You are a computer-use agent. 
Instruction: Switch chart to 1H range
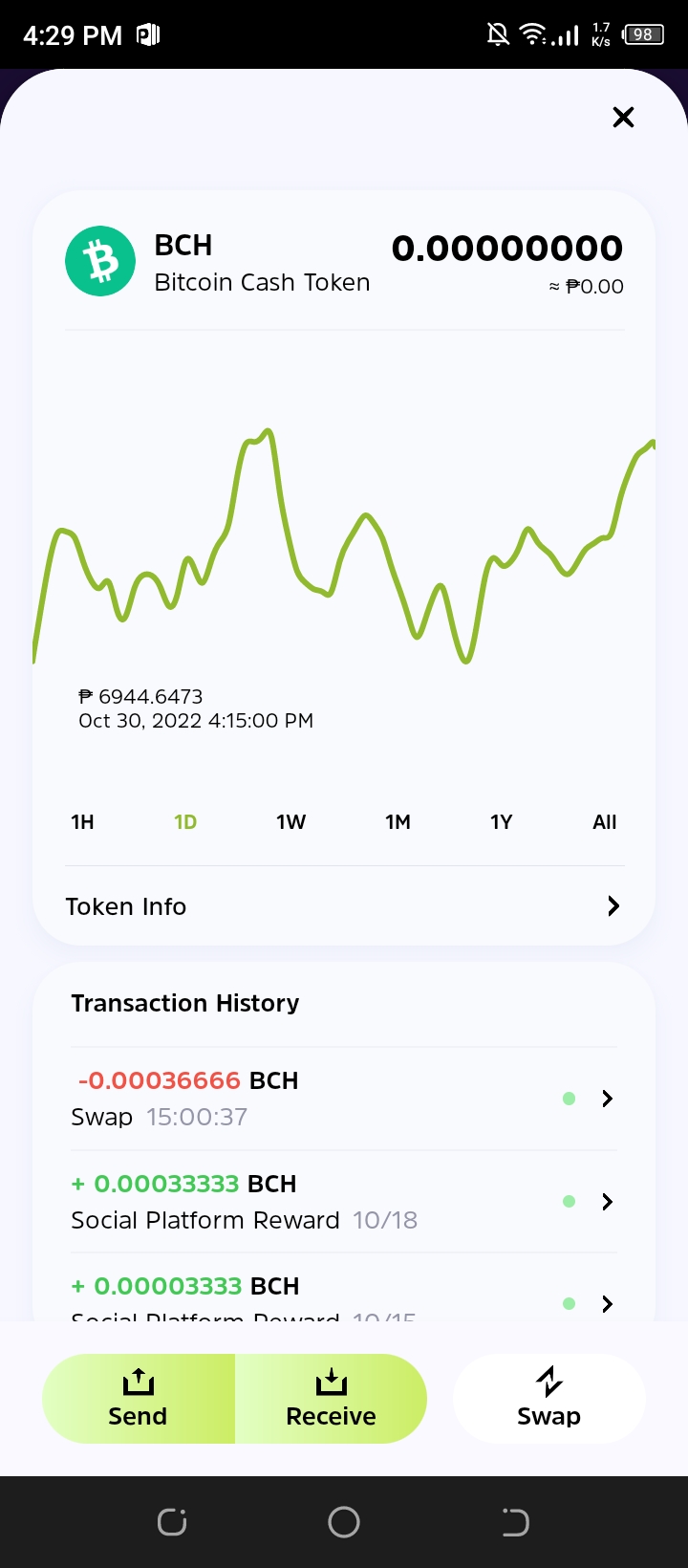(x=82, y=822)
